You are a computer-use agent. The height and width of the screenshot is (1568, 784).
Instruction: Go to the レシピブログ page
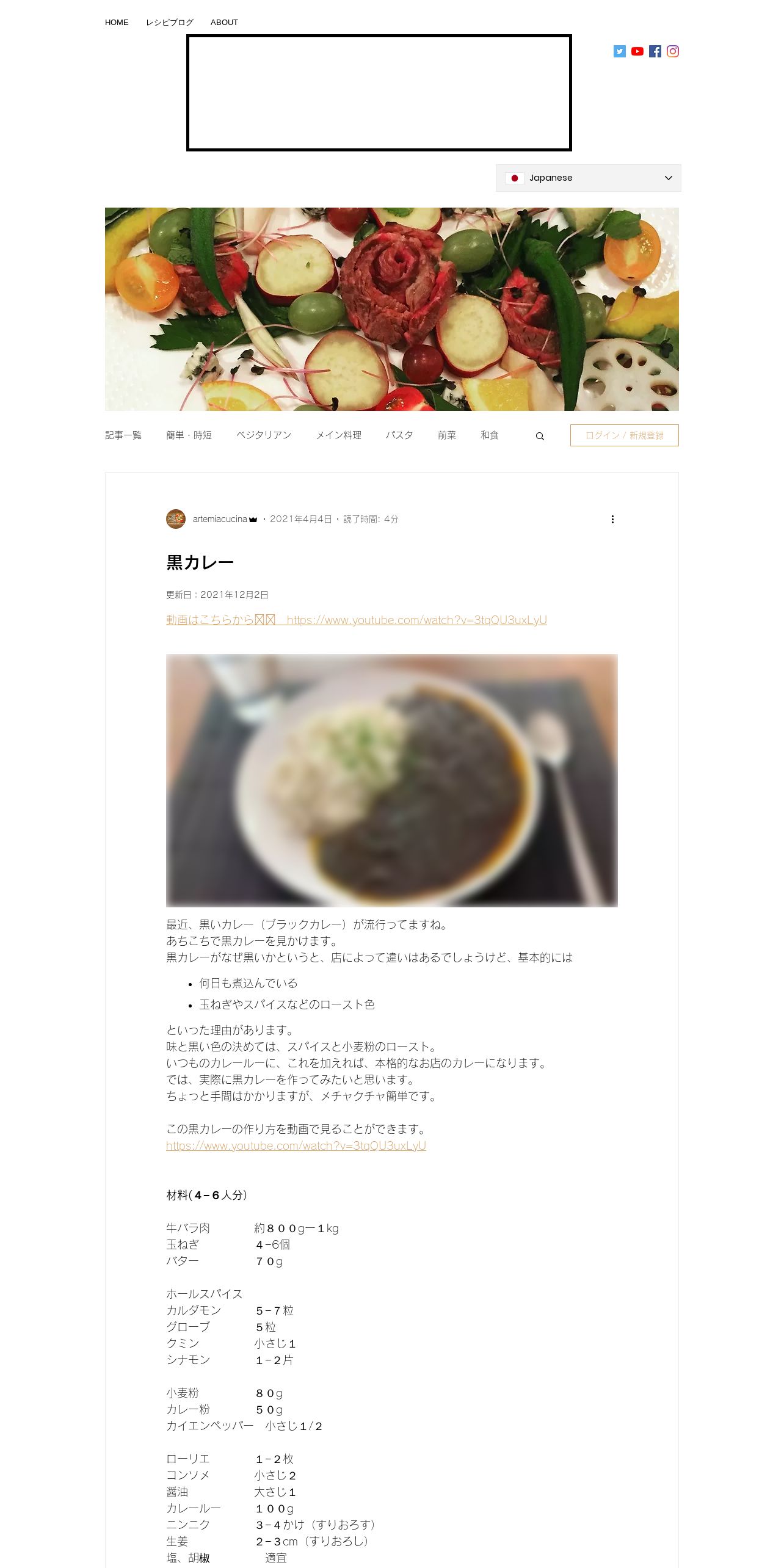coord(170,23)
